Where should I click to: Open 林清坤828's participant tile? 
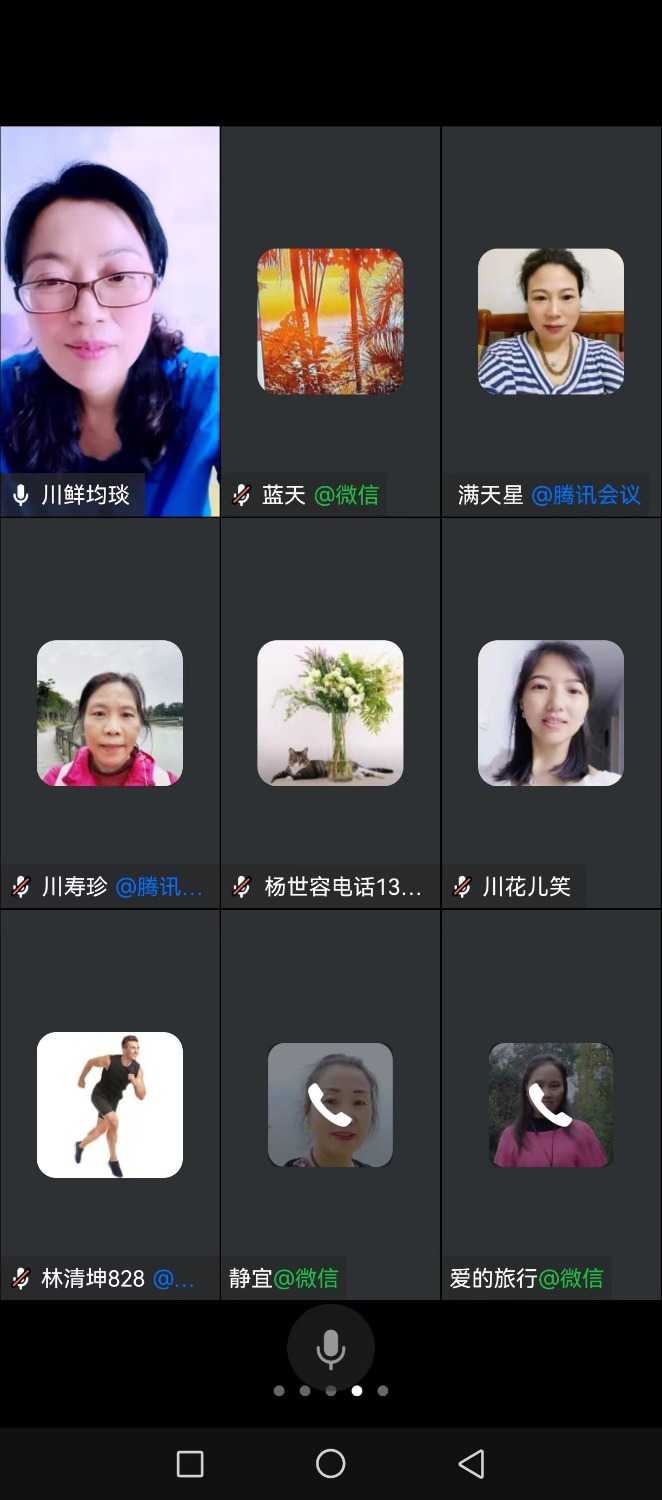pos(110,1105)
